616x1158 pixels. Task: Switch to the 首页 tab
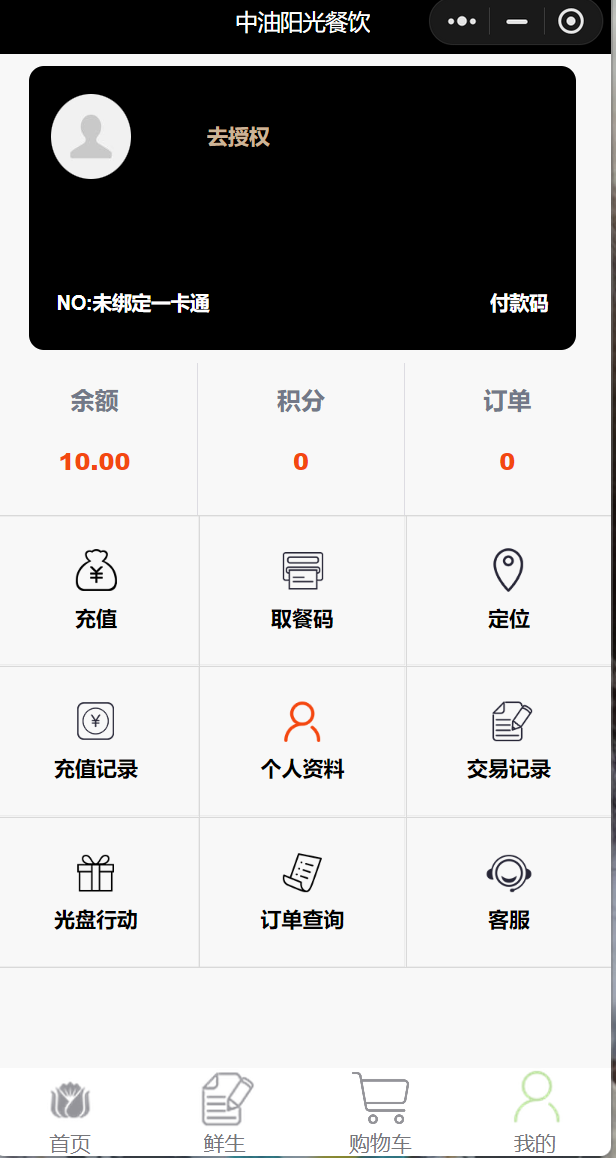[71, 1115]
